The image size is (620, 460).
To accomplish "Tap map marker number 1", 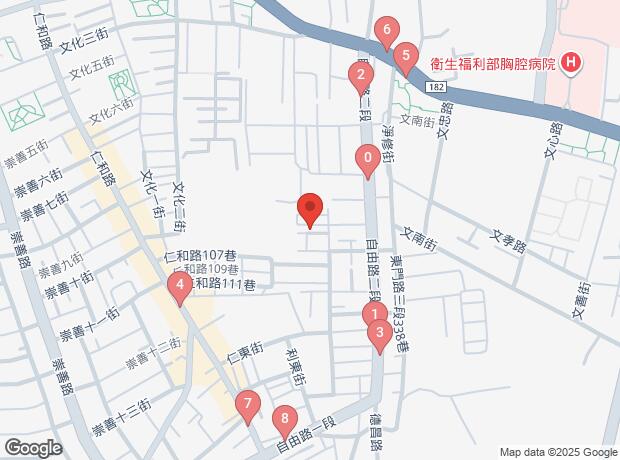I will [368, 316].
